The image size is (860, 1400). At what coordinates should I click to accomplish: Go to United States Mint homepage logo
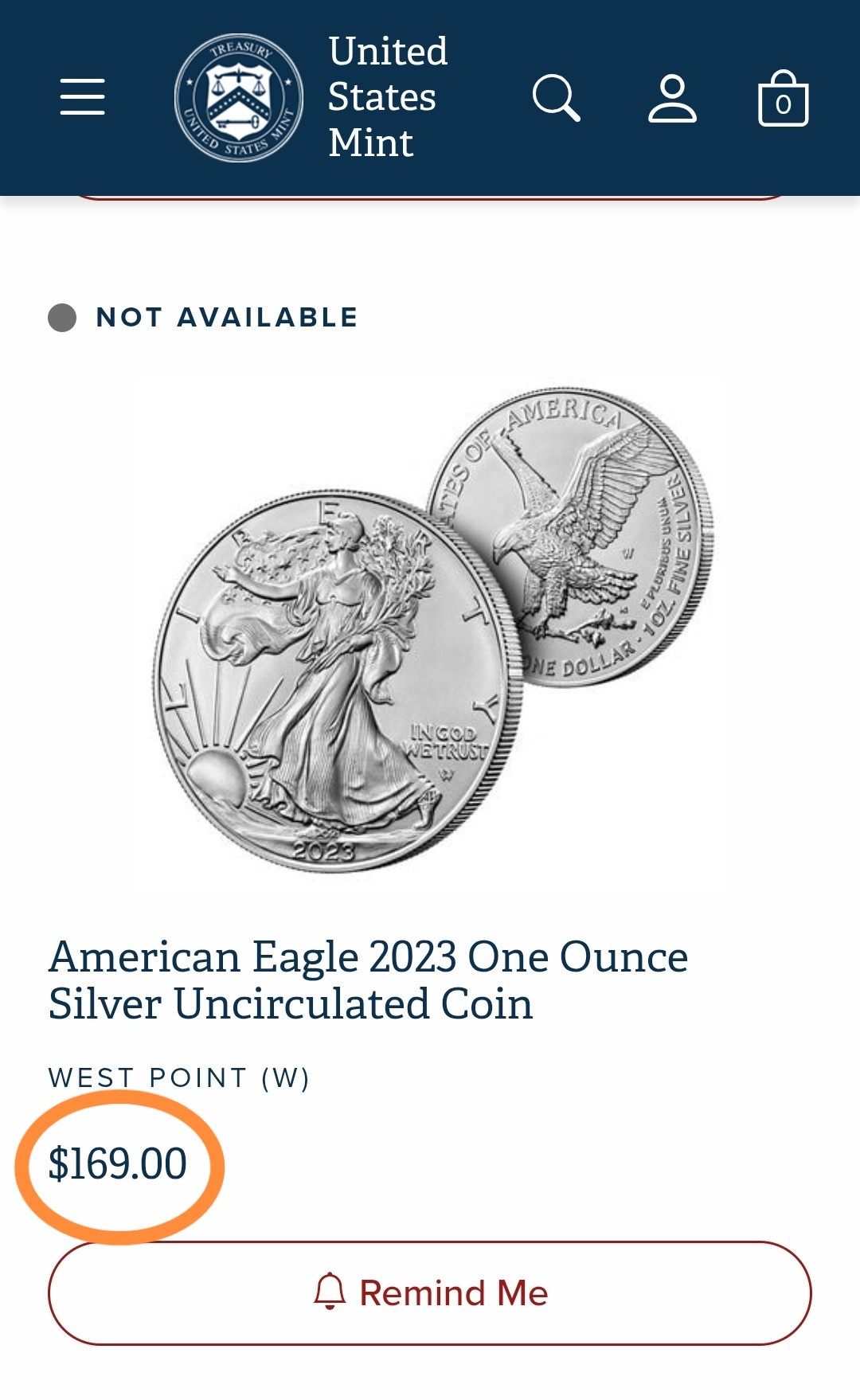[311, 97]
